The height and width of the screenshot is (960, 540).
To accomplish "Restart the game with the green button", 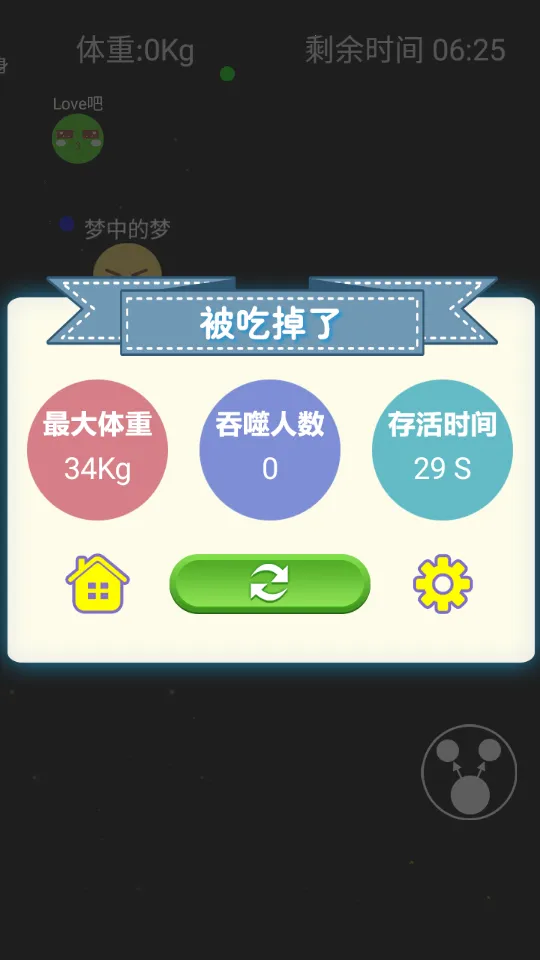I will (269, 583).
